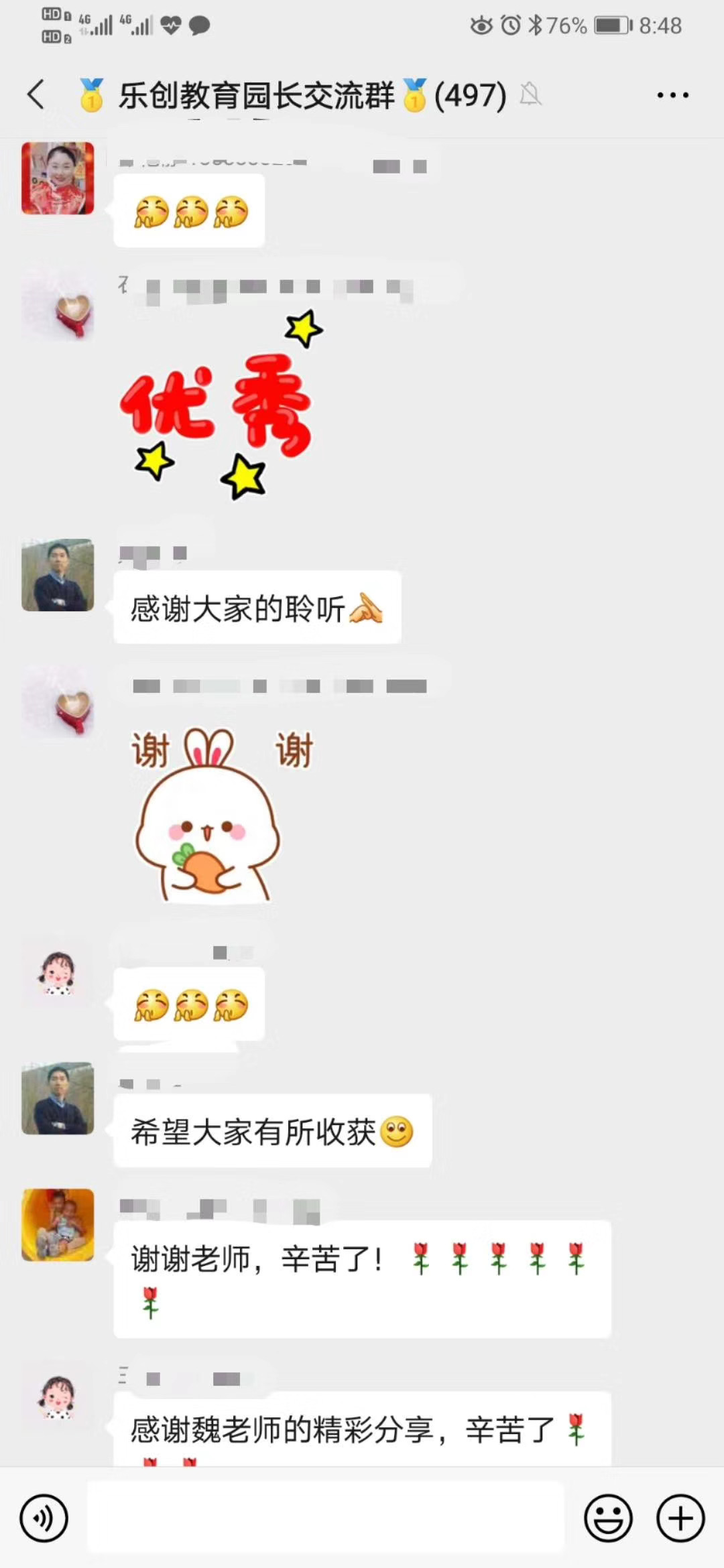The height and width of the screenshot is (1568, 724).
Task: Open the group chat overflow menu
Action: point(672,95)
